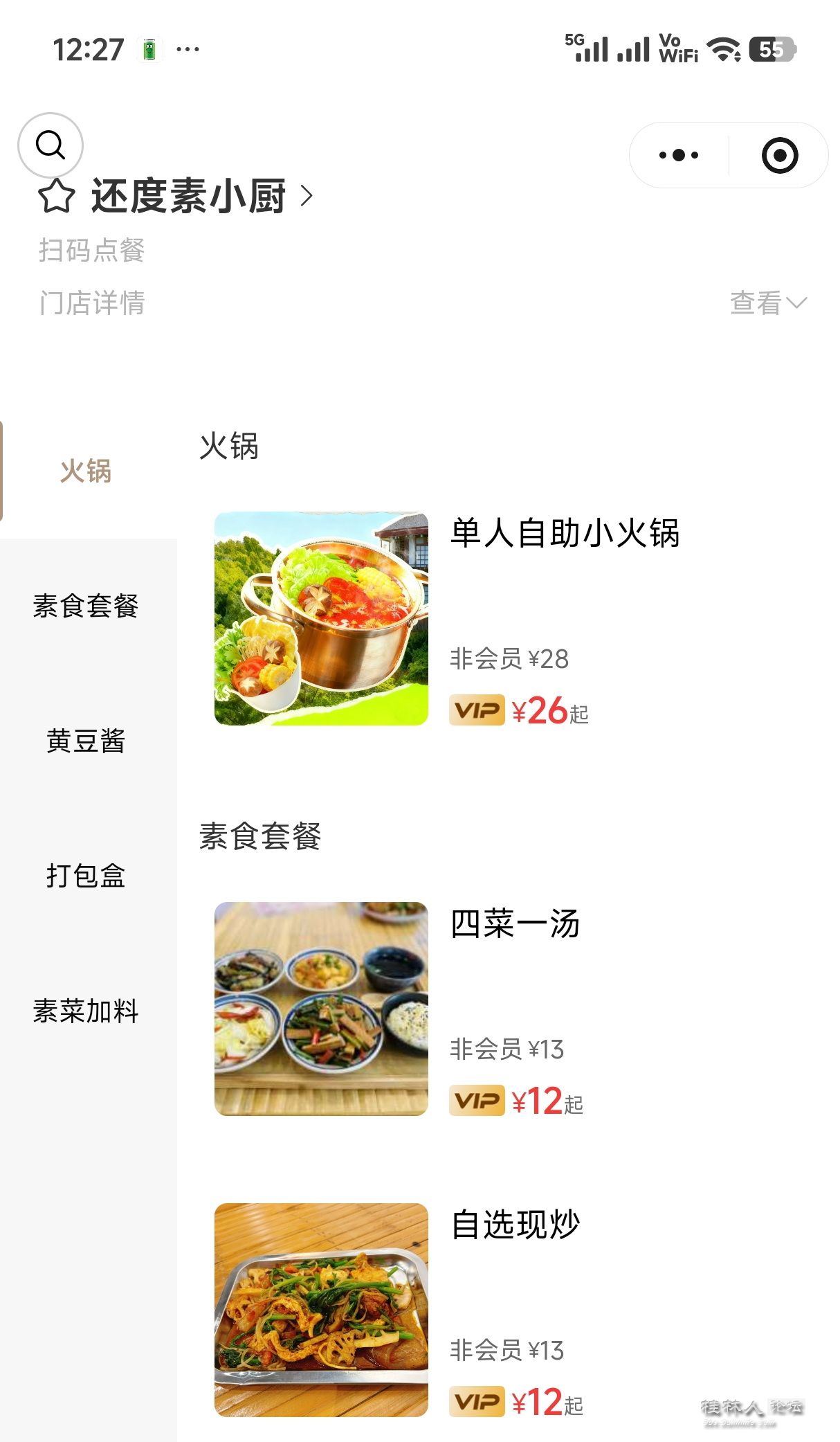Expand 查看 to view store details

point(757,303)
